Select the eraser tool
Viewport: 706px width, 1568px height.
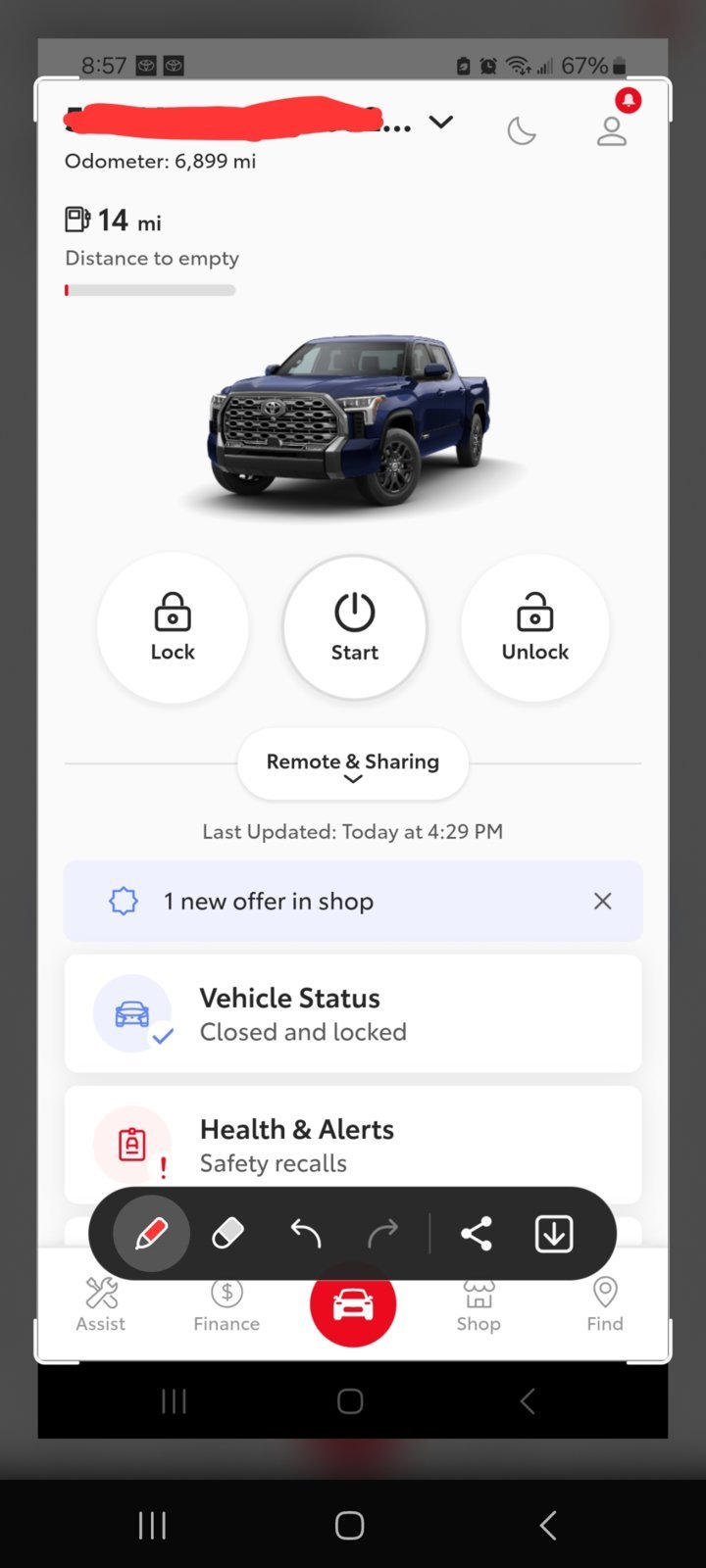(227, 1234)
